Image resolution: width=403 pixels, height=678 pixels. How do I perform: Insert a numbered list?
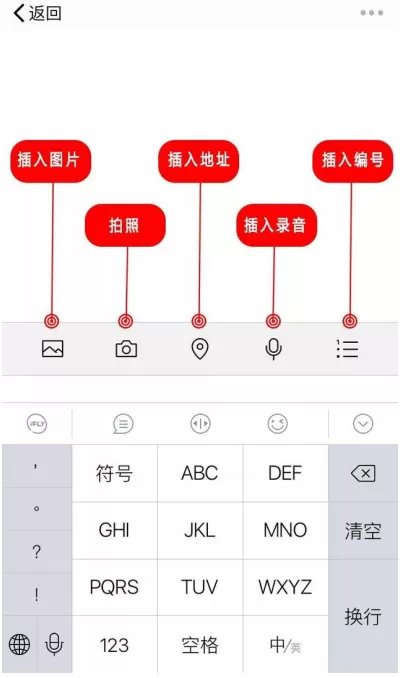347,349
